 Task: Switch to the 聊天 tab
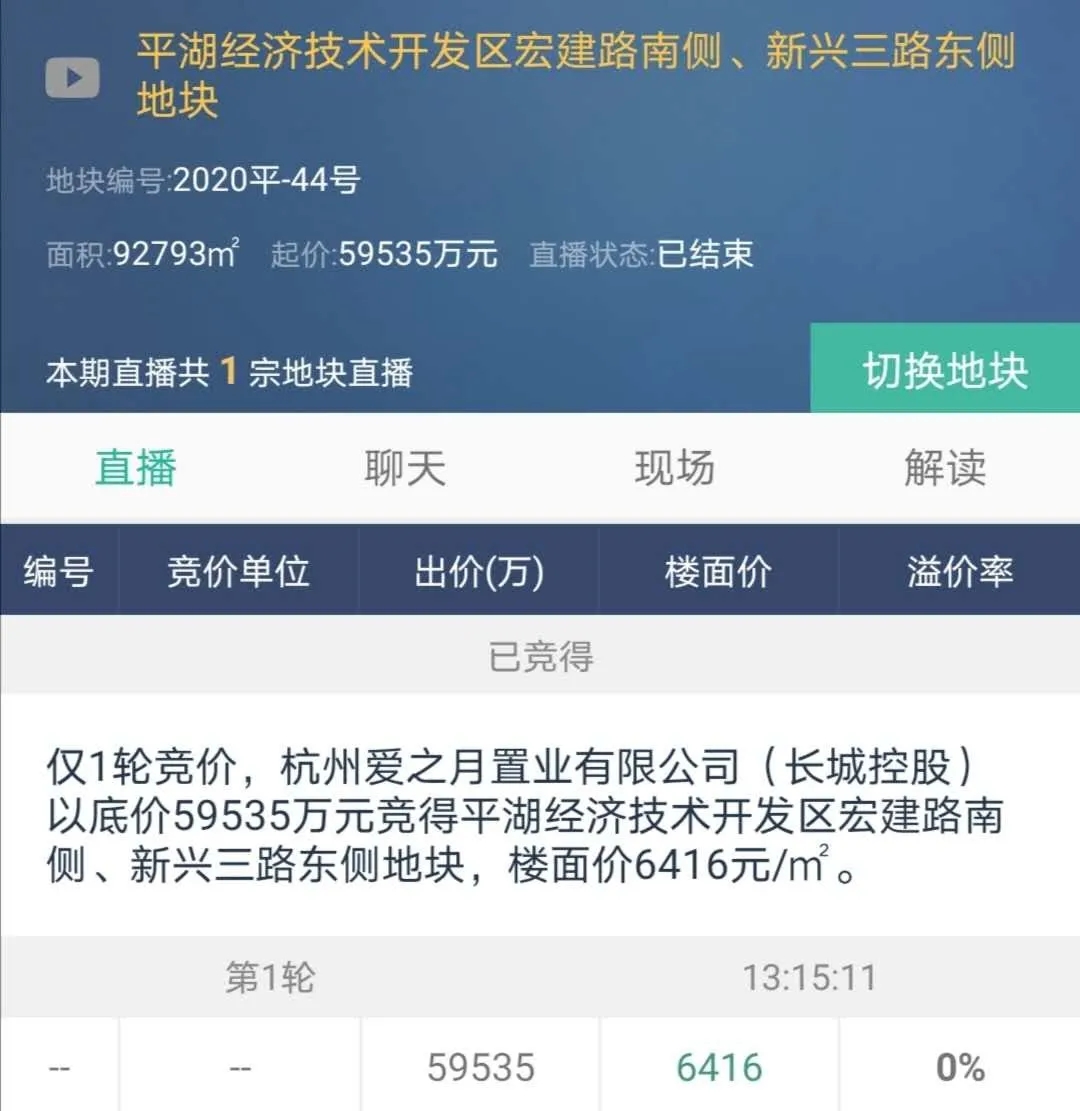tap(405, 468)
